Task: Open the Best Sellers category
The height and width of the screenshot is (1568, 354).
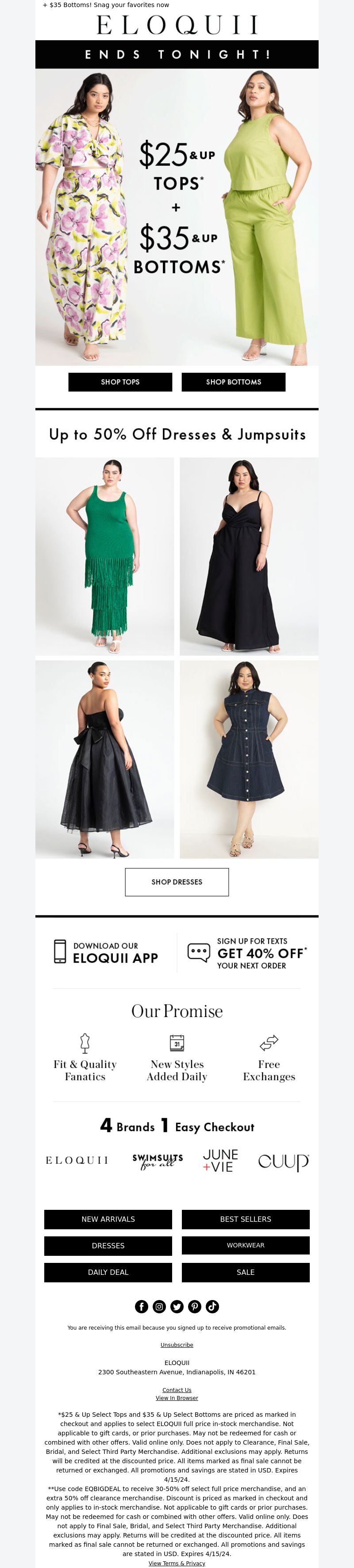Action: [246, 1219]
